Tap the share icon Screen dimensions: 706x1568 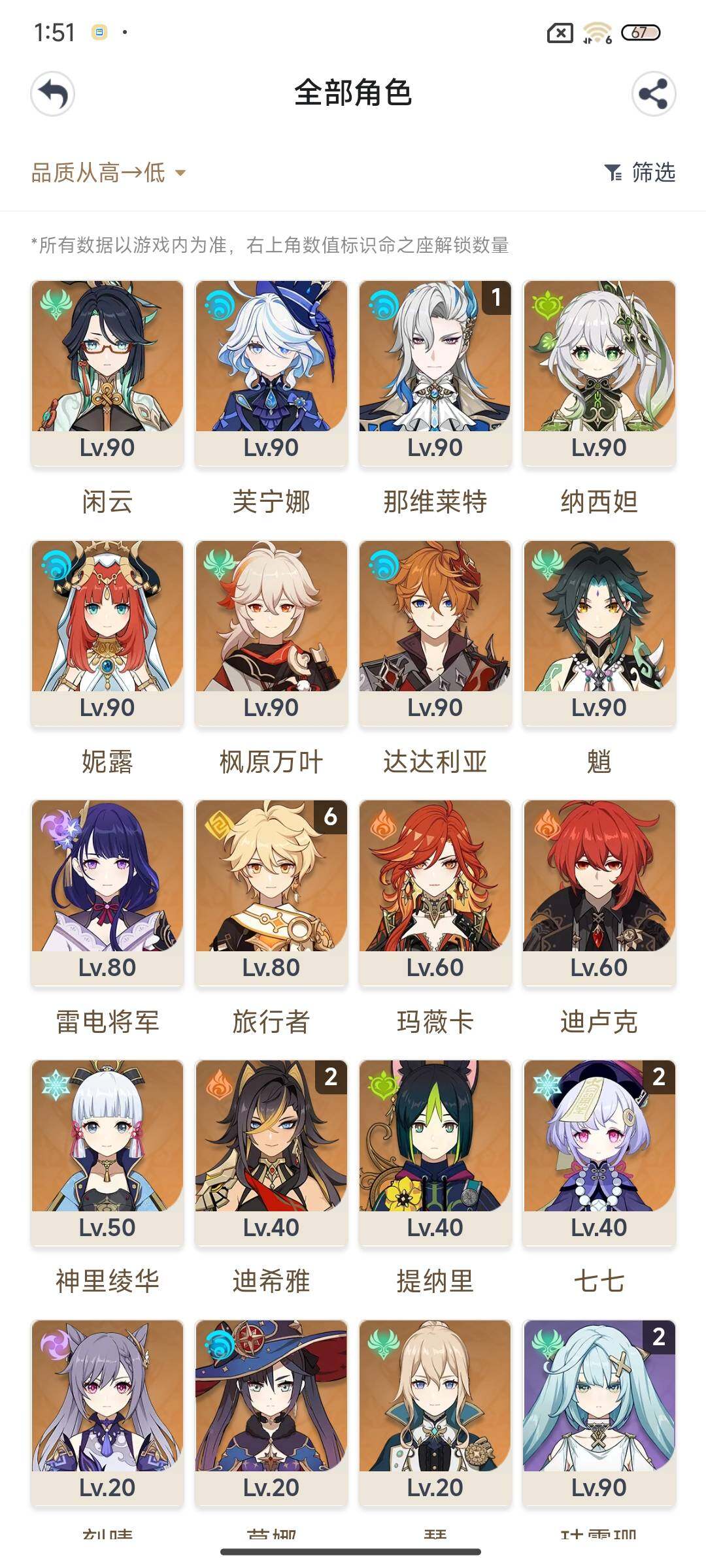653,94
